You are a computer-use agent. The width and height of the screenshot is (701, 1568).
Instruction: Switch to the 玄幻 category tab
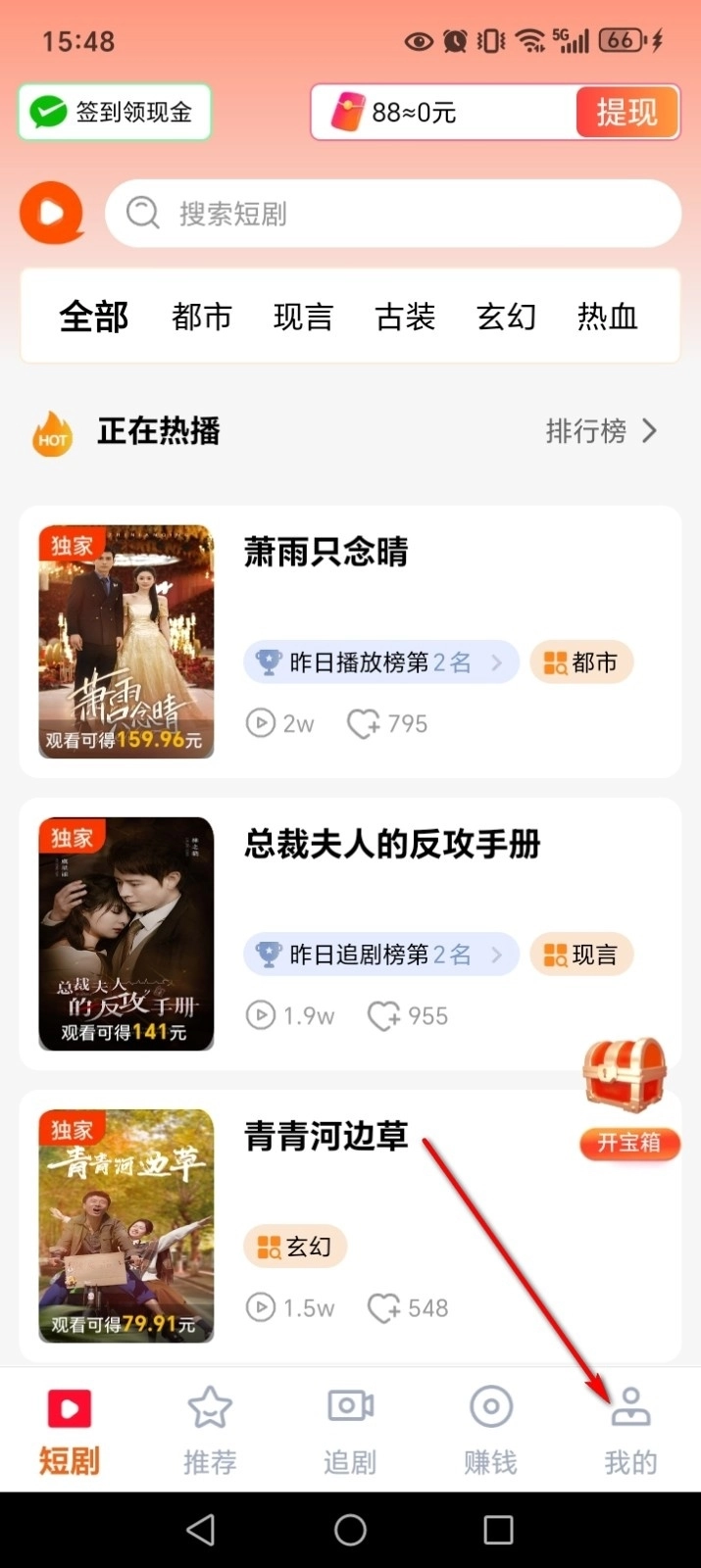(x=506, y=317)
